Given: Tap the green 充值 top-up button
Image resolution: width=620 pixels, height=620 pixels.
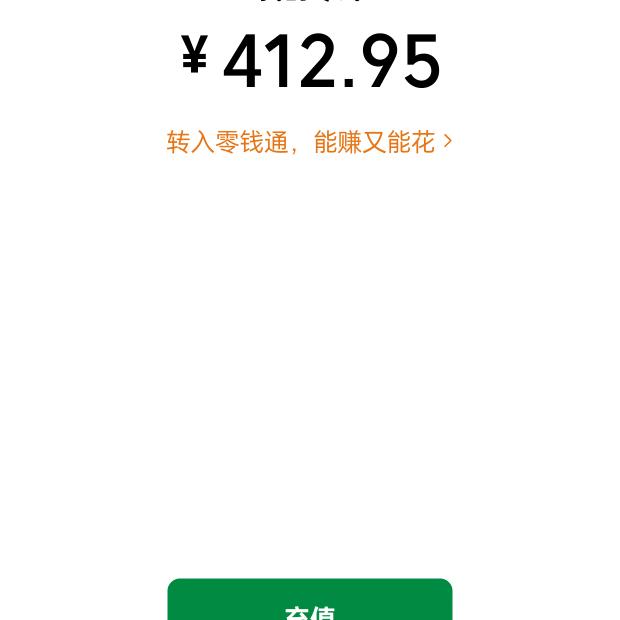Looking at the screenshot, I should pyautogui.click(x=309, y=603).
